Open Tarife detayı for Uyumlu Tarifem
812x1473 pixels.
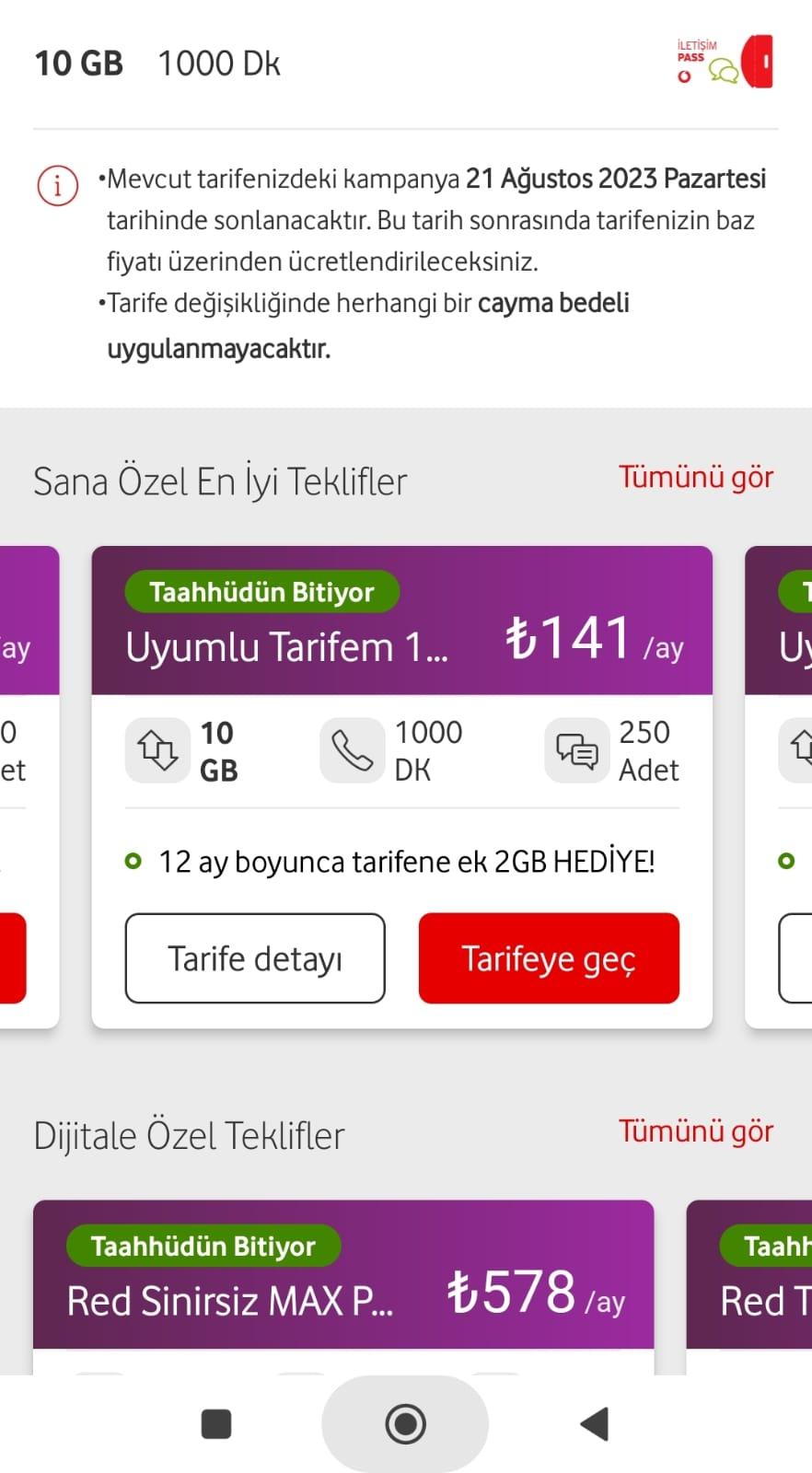click(x=255, y=958)
